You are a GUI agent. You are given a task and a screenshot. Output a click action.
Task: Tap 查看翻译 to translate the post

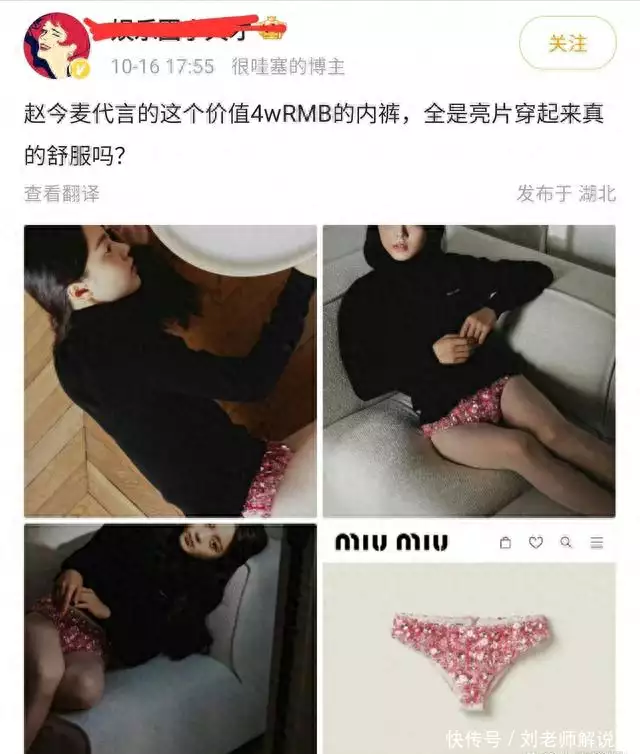(x=62, y=194)
